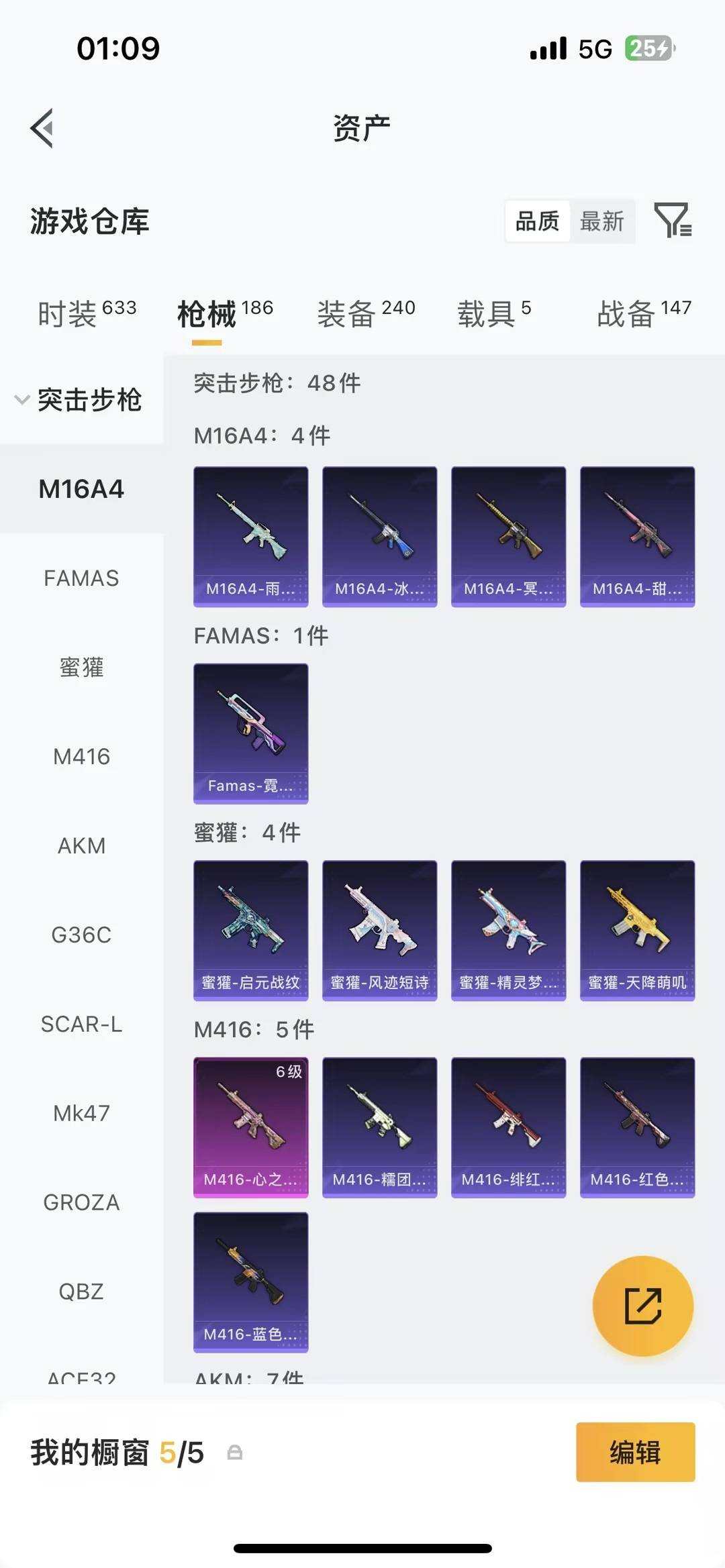
Task: Enable 品质 sorting mode
Action: [538, 221]
